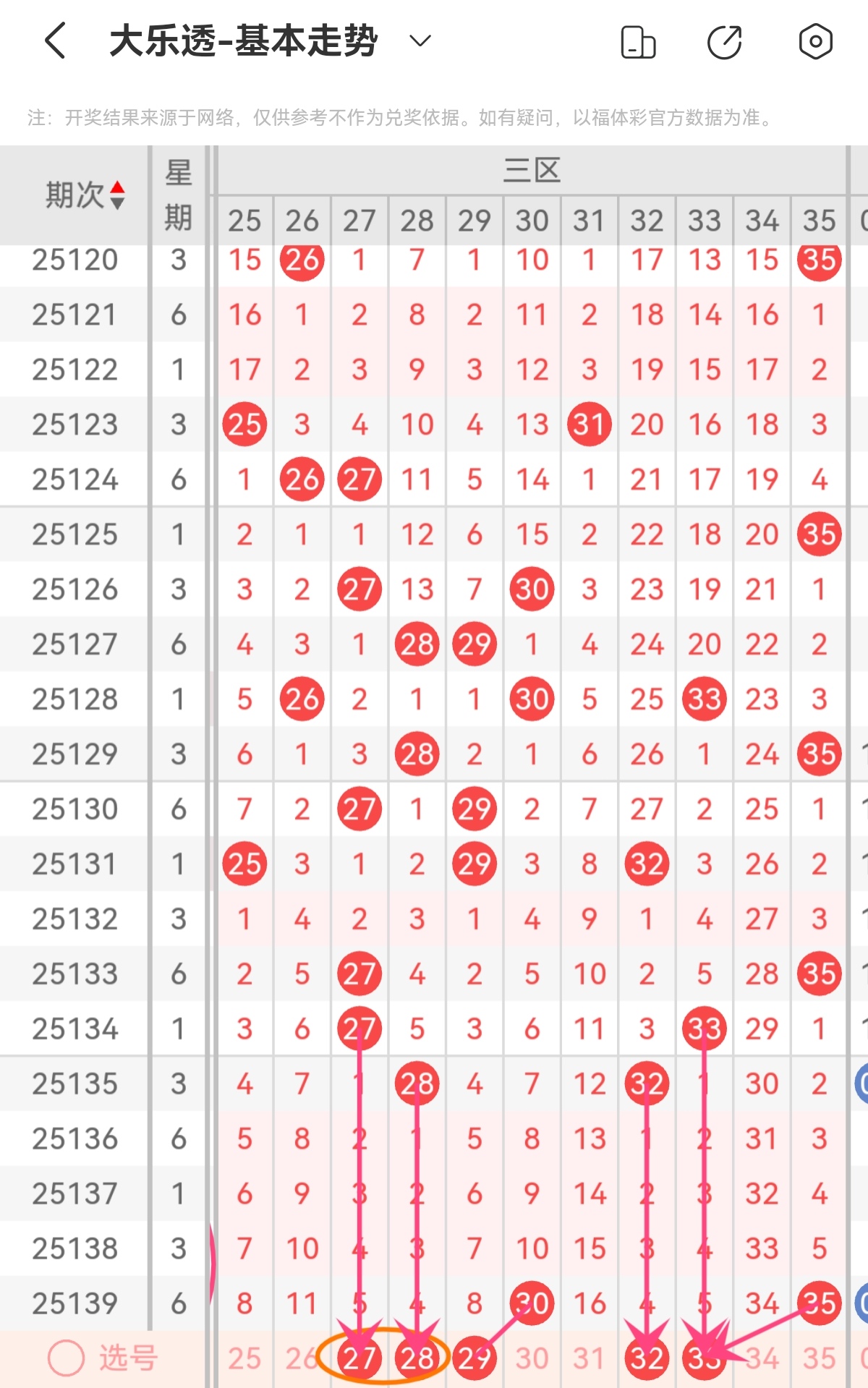Image resolution: width=868 pixels, height=1388 pixels.
Task: Unselect number 32 in the 选号 row
Action: tap(647, 1358)
